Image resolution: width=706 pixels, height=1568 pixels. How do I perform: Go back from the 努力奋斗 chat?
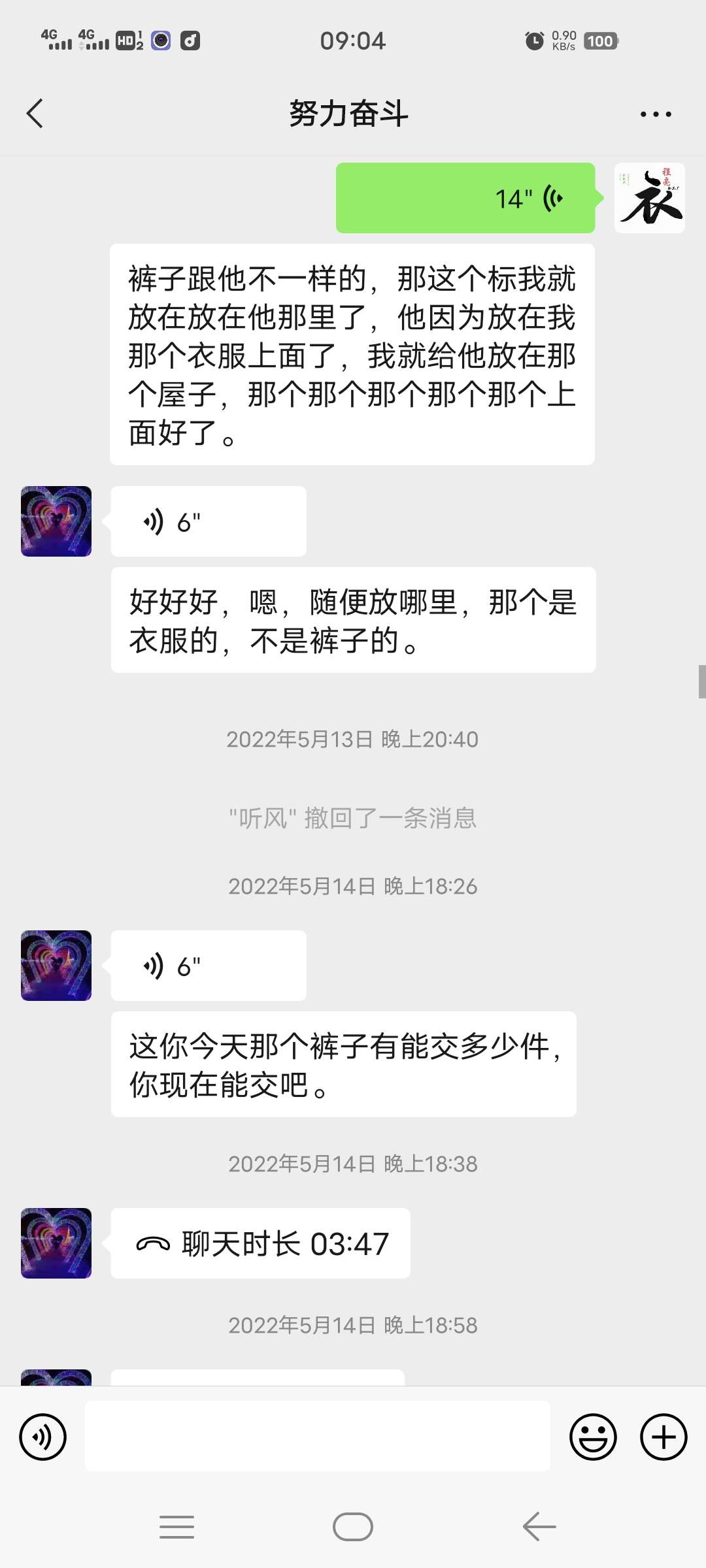click(35, 114)
